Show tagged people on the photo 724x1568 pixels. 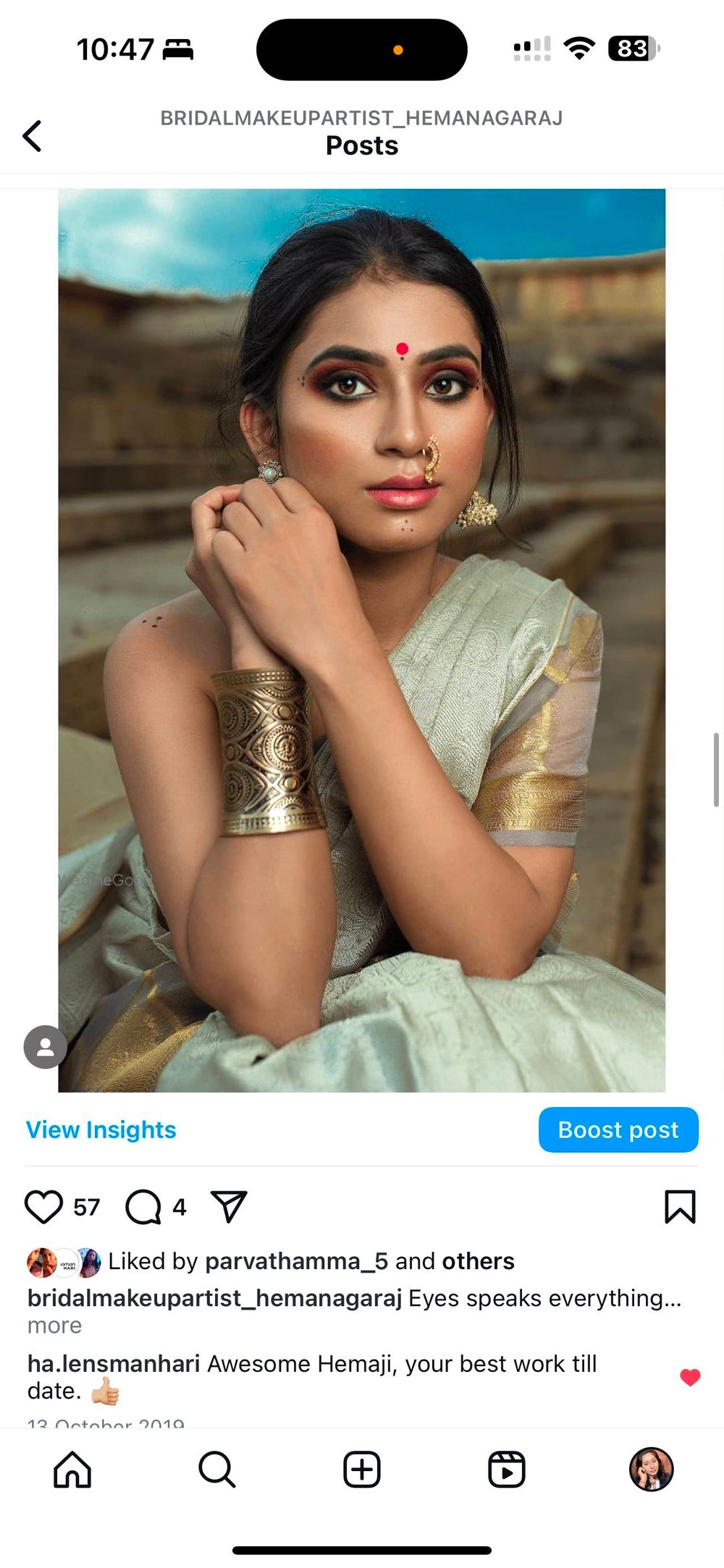pyautogui.click(x=46, y=1047)
